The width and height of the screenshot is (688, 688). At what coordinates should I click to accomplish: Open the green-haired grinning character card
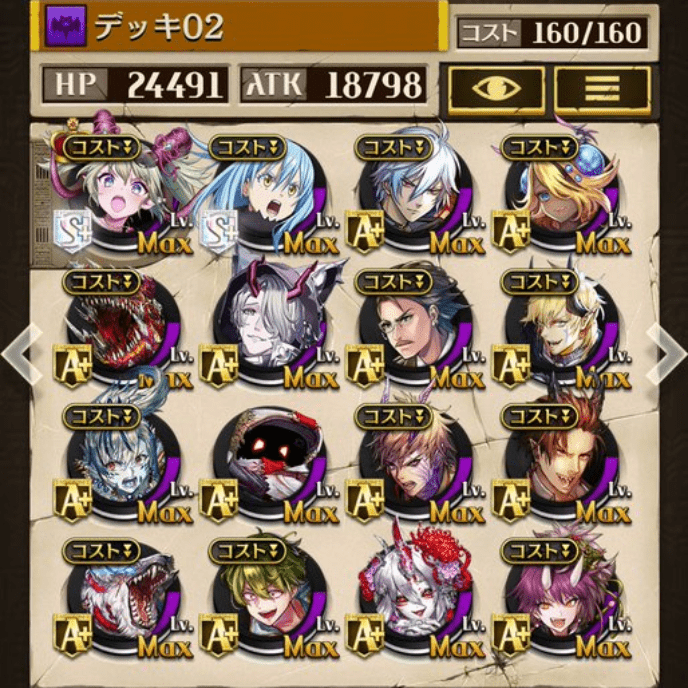pyautogui.click(x=266, y=597)
